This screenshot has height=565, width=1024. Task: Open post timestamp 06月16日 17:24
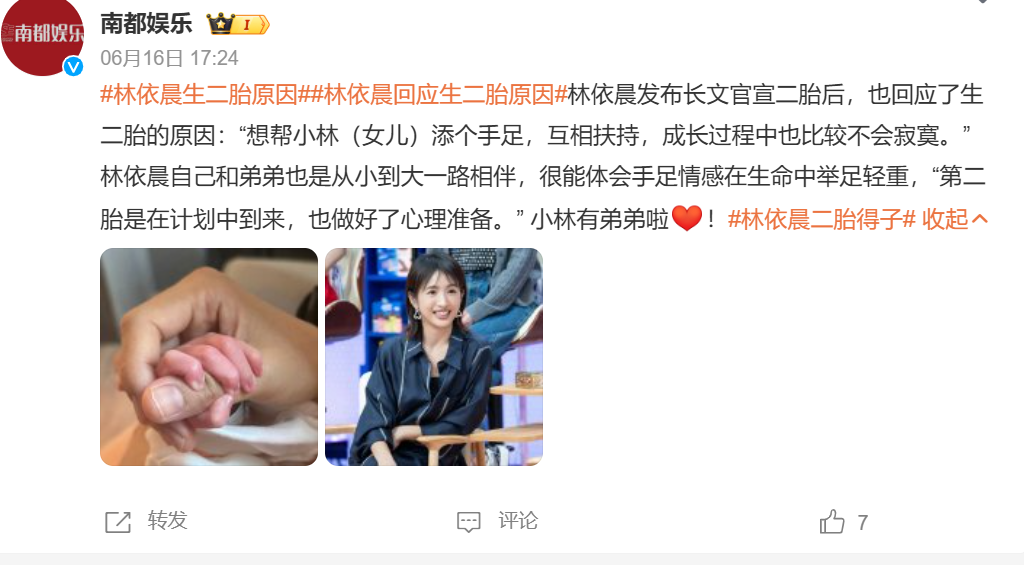169,58
